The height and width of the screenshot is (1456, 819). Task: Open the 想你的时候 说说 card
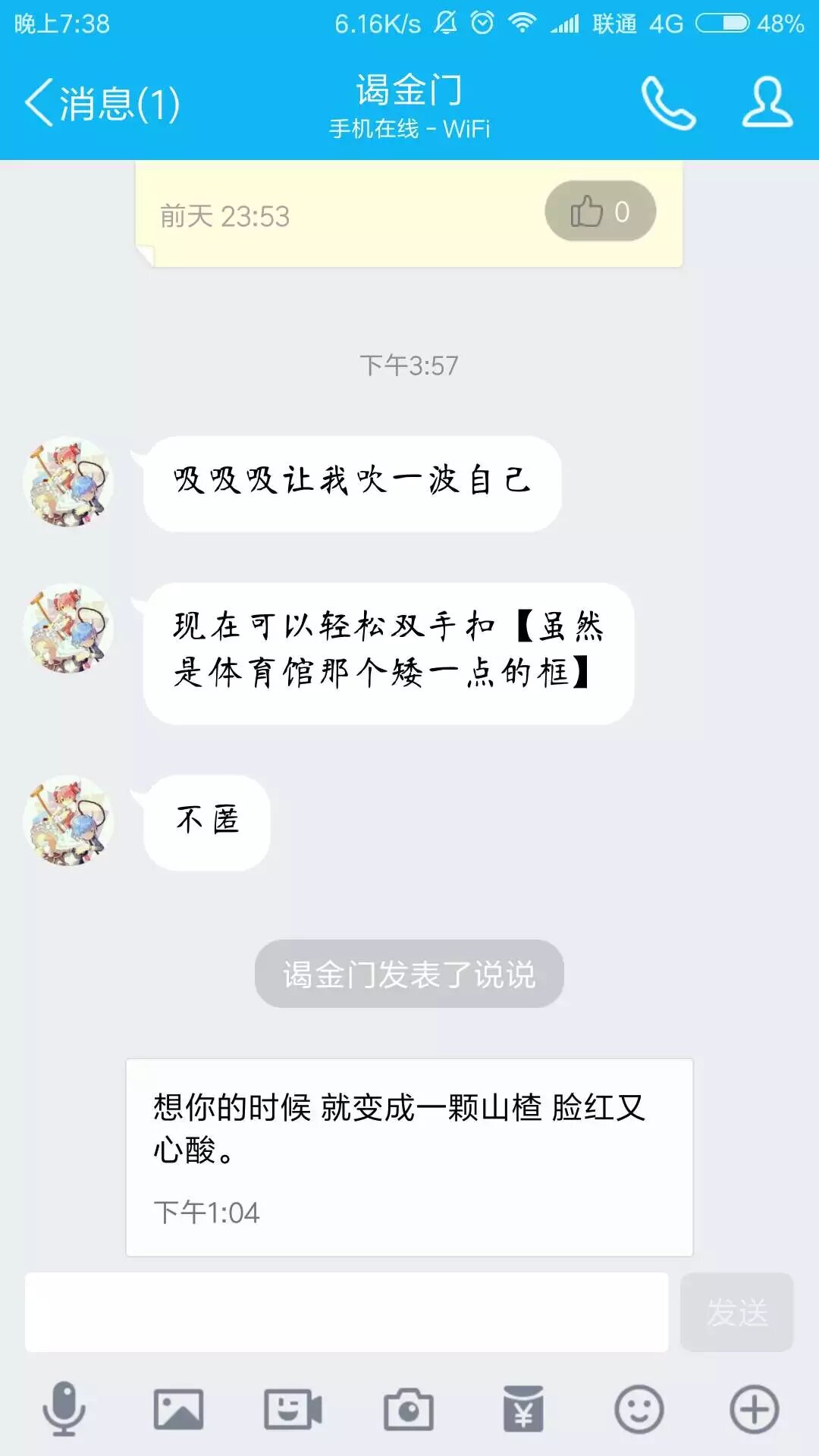pyautogui.click(x=409, y=1156)
